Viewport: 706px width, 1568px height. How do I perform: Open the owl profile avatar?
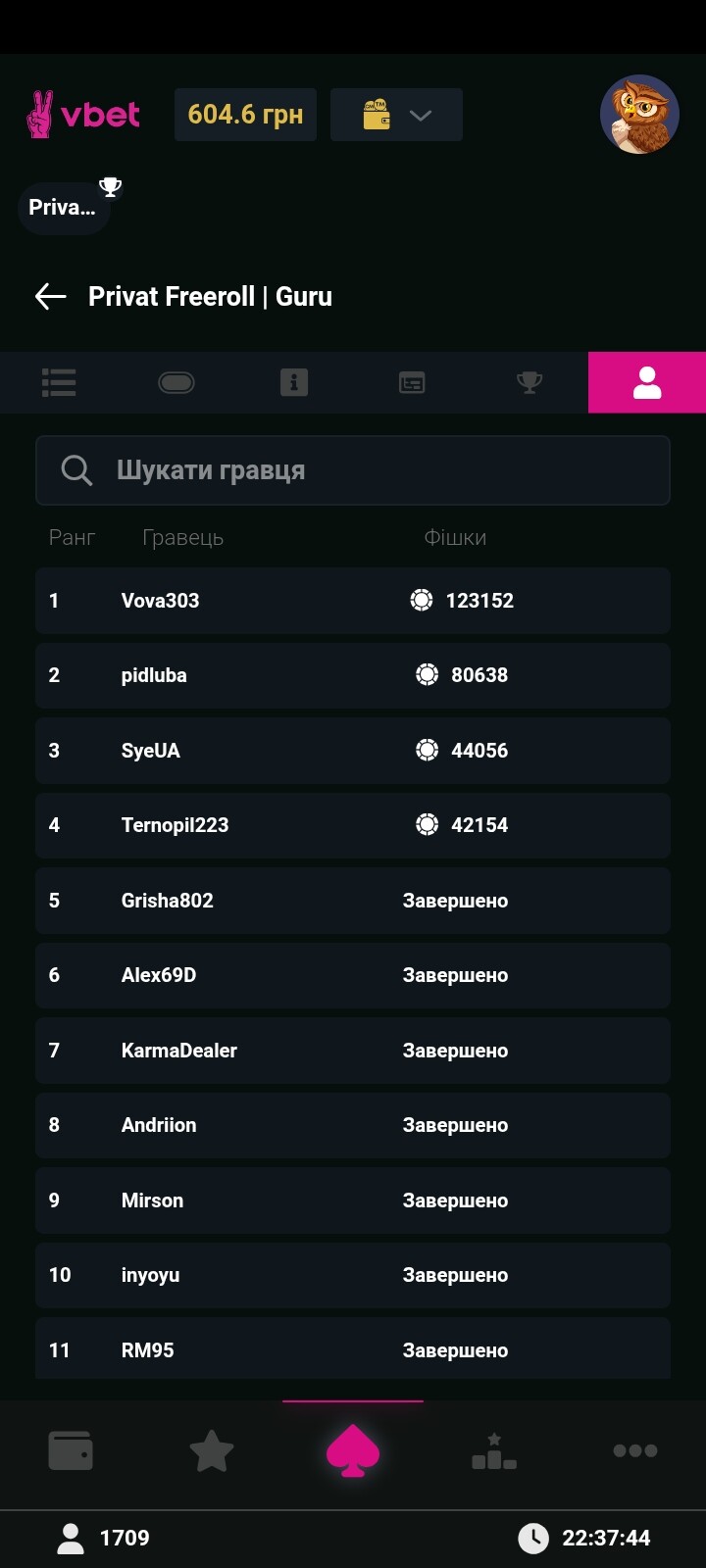tap(639, 115)
